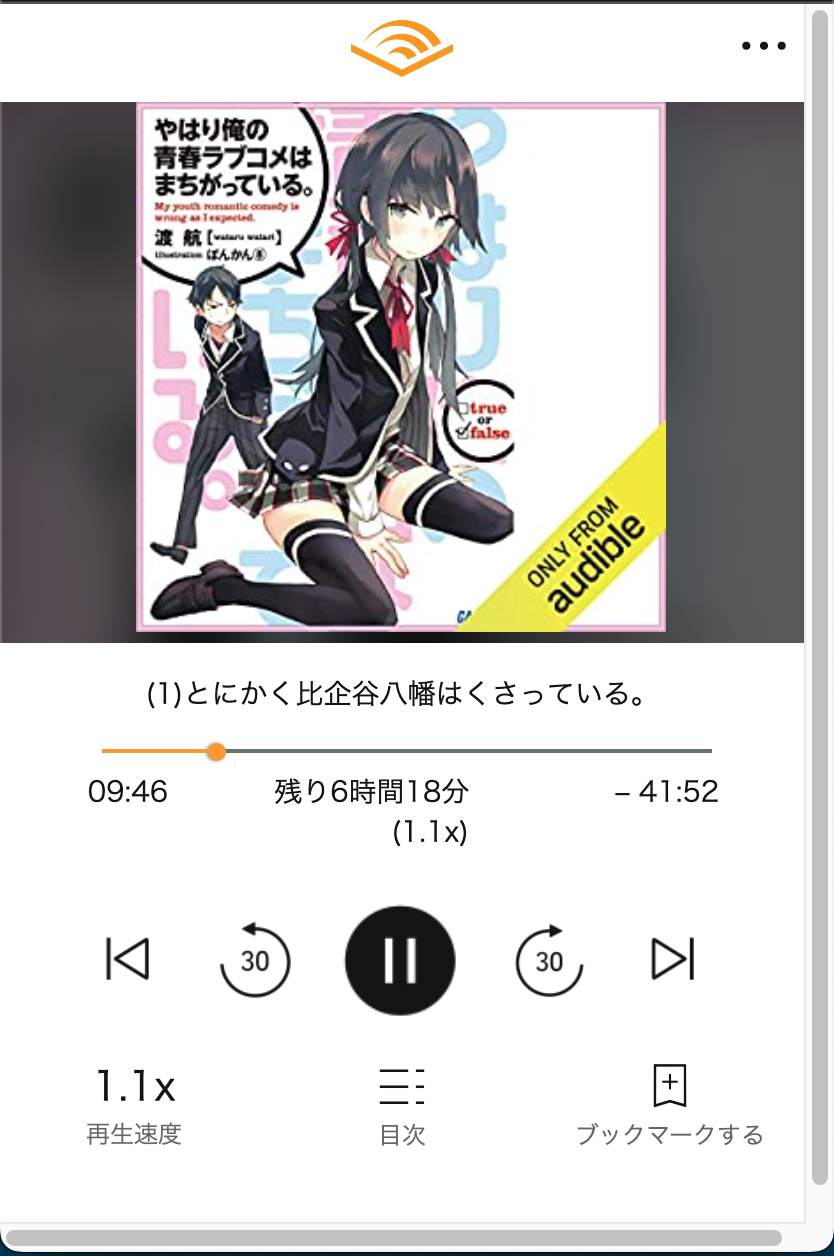Image resolution: width=834 pixels, height=1256 pixels.
Task: Pause the audiobook playback
Action: (x=400, y=960)
